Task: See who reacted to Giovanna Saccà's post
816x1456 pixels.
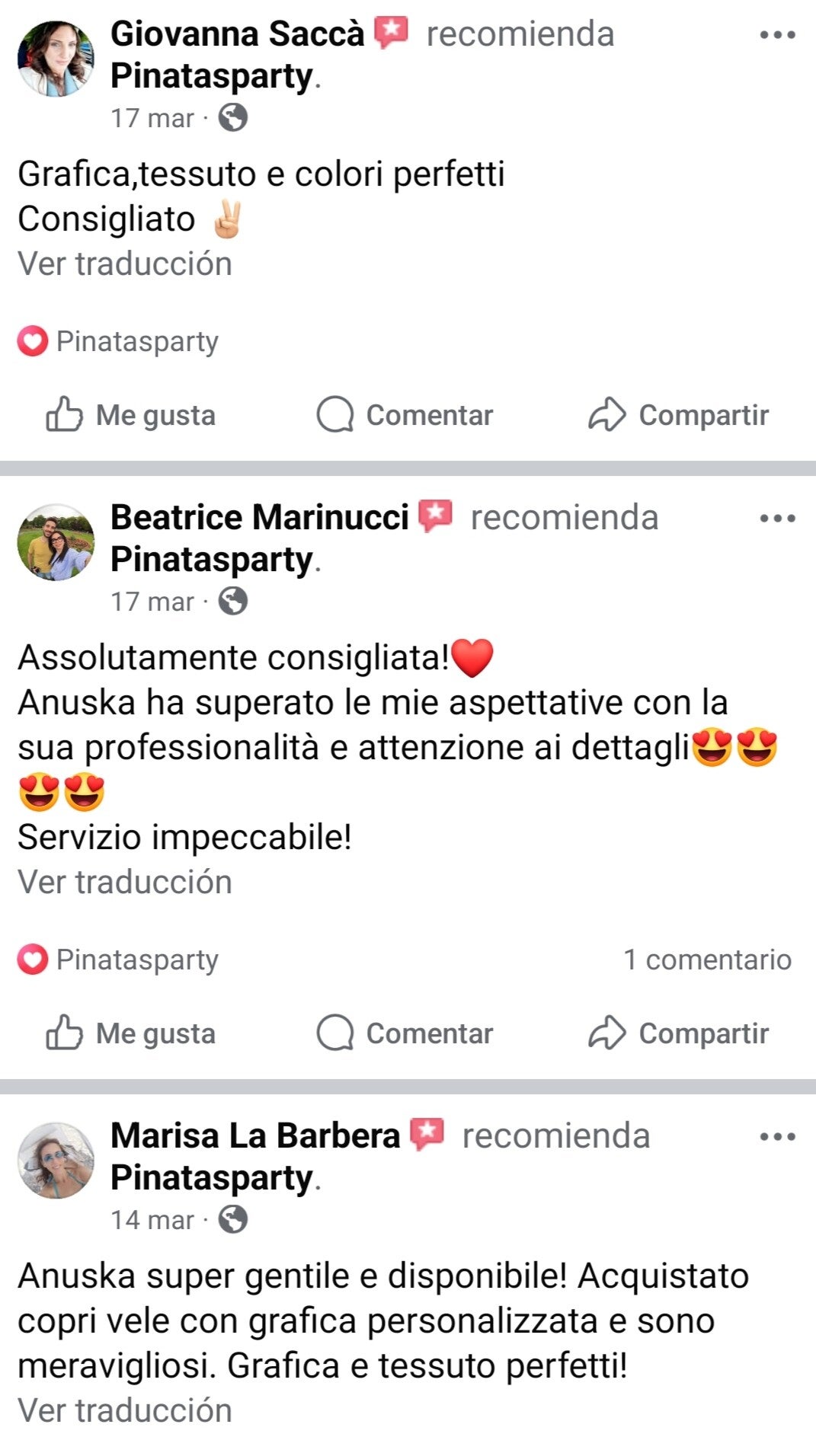Action: click(118, 341)
